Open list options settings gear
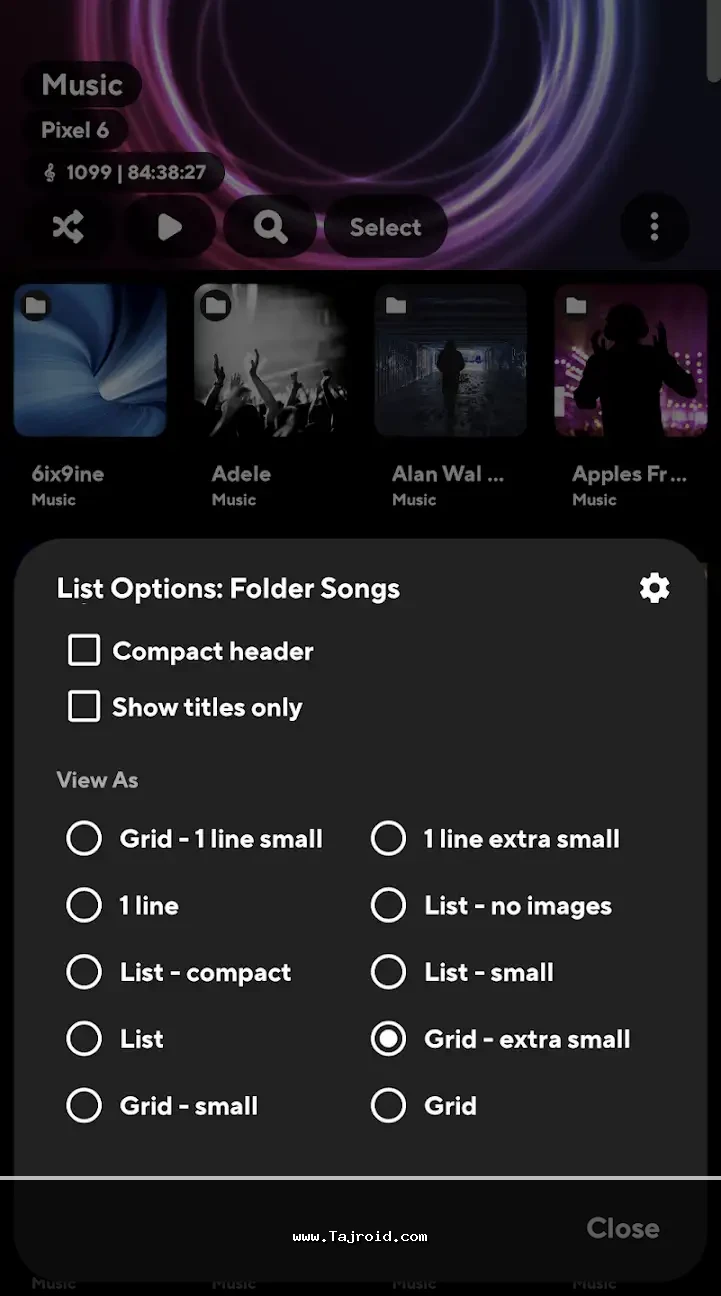 pyautogui.click(x=654, y=588)
